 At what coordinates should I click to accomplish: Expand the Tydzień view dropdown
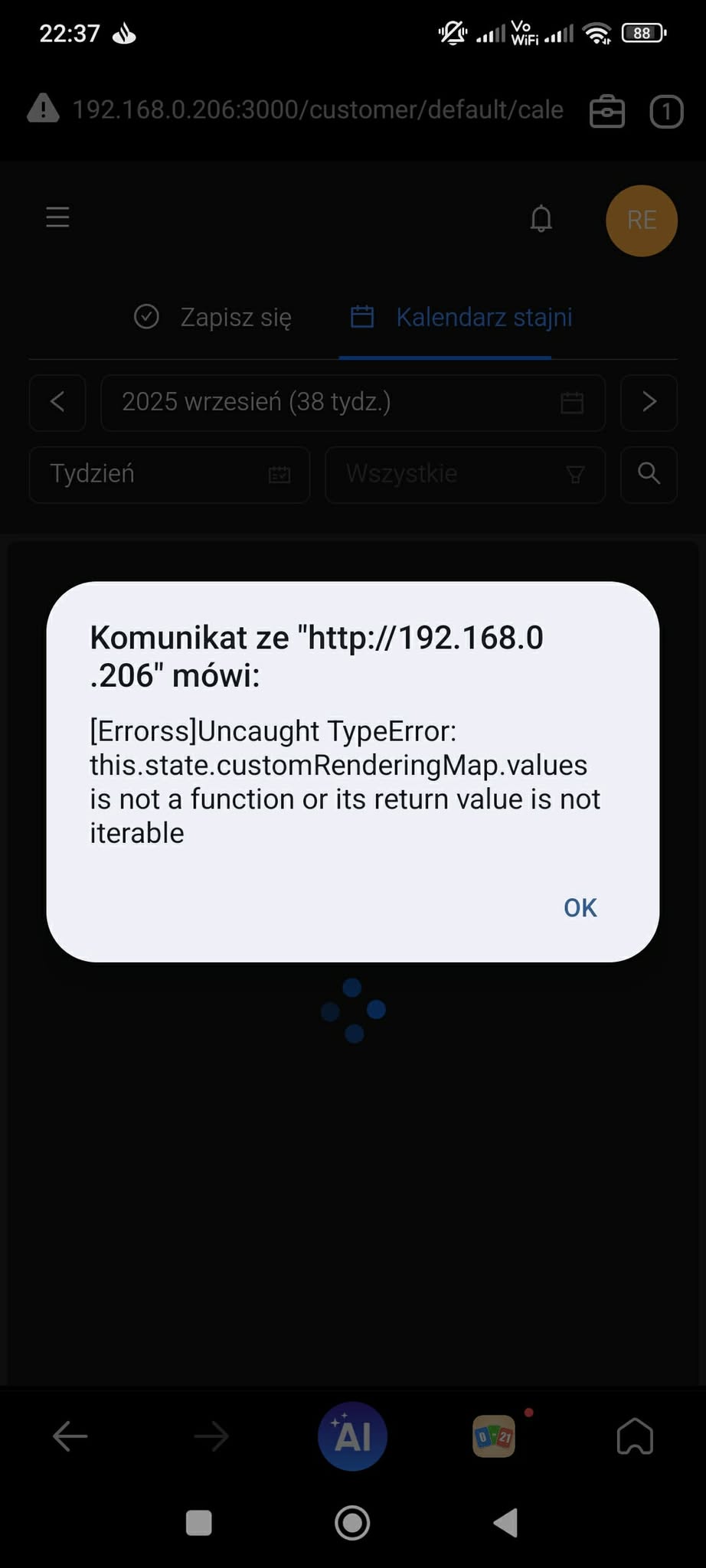(169, 474)
